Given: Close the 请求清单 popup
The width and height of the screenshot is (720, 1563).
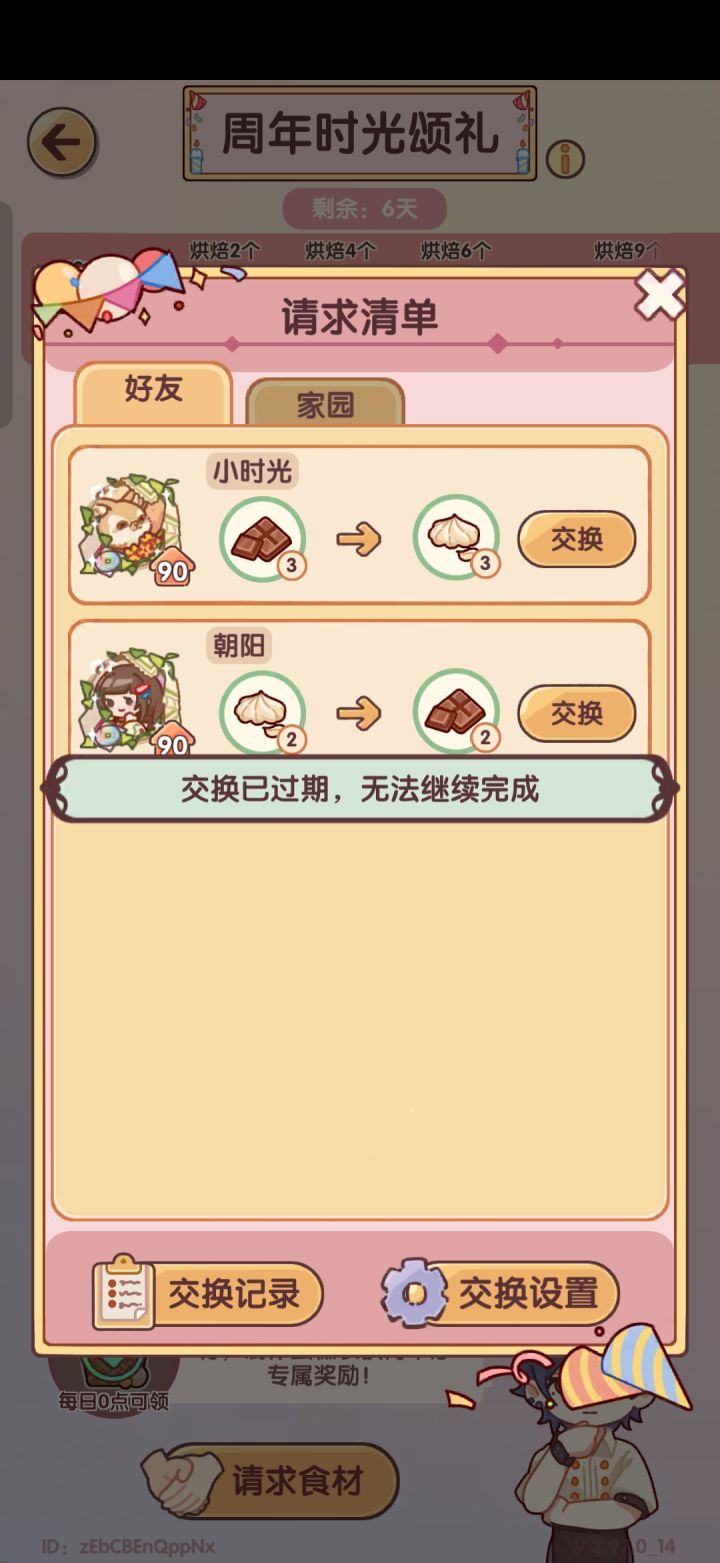Looking at the screenshot, I should coord(660,295).
